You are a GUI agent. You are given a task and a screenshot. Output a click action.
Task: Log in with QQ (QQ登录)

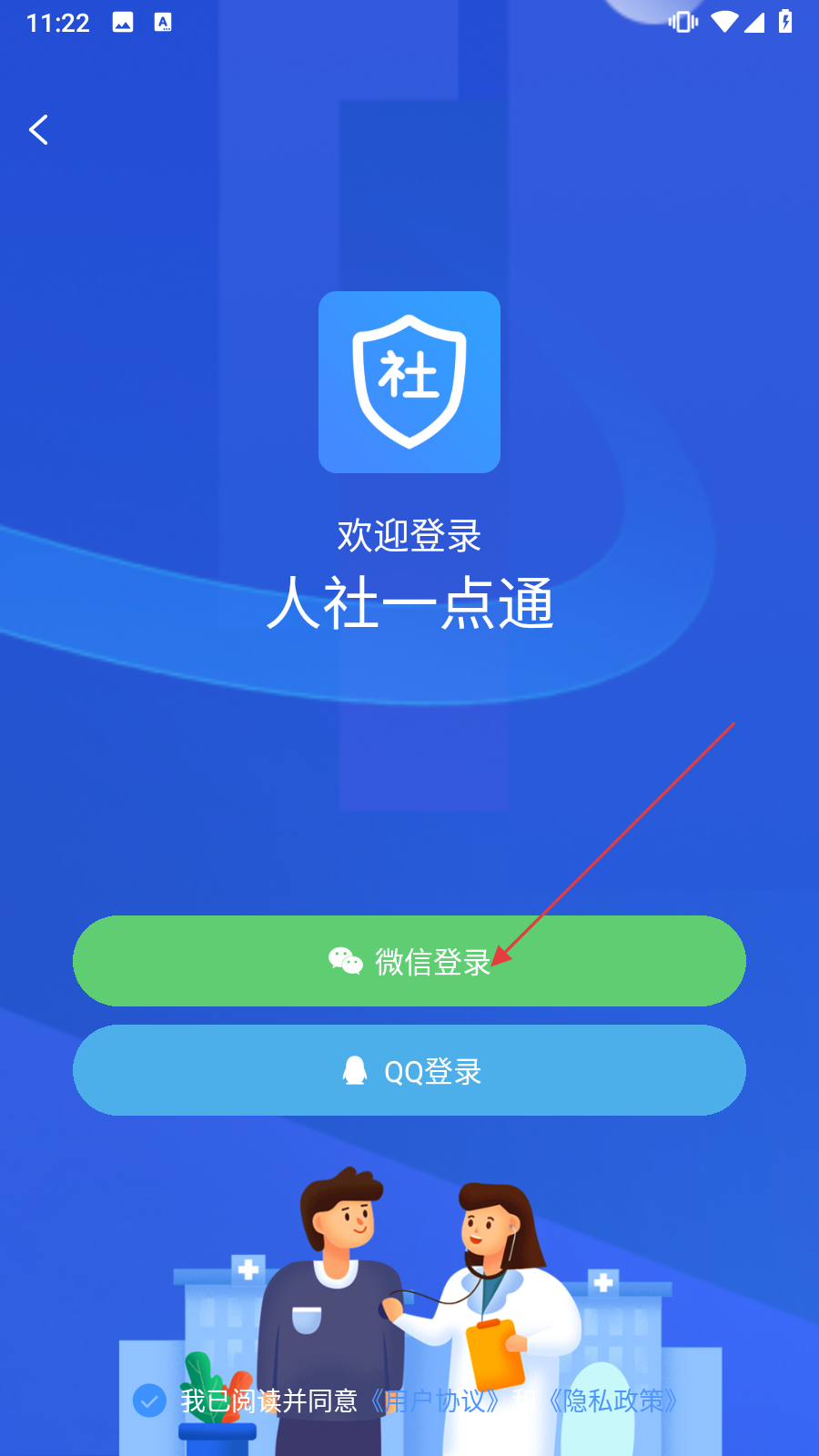pyautogui.click(x=409, y=1070)
